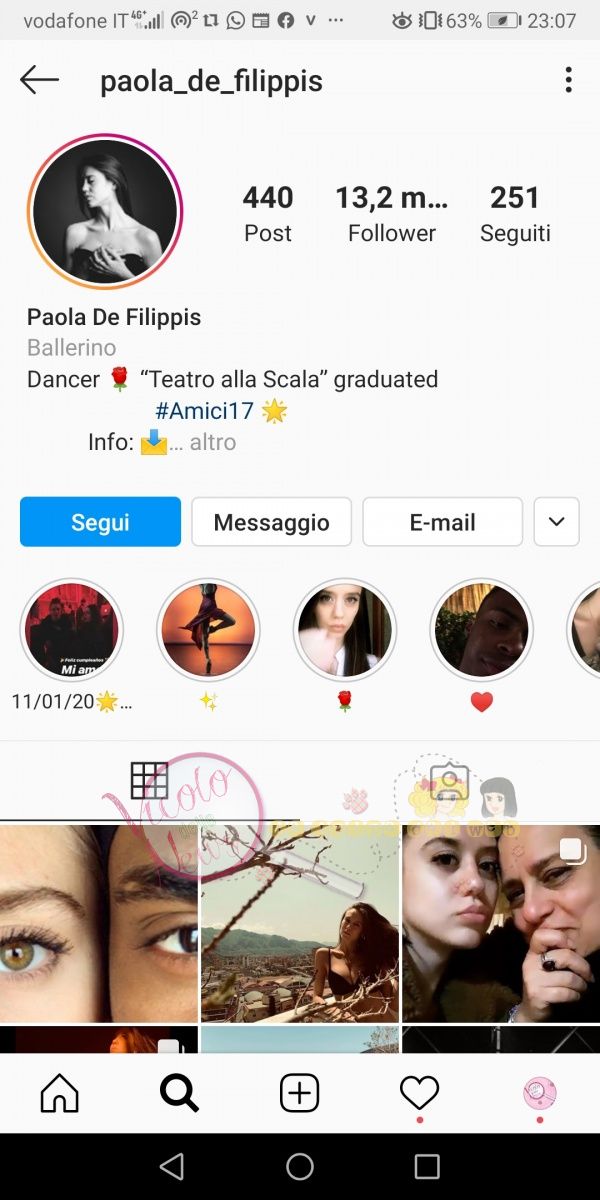Tap the system home button
600x1200 pixels.
coord(299,1166)
